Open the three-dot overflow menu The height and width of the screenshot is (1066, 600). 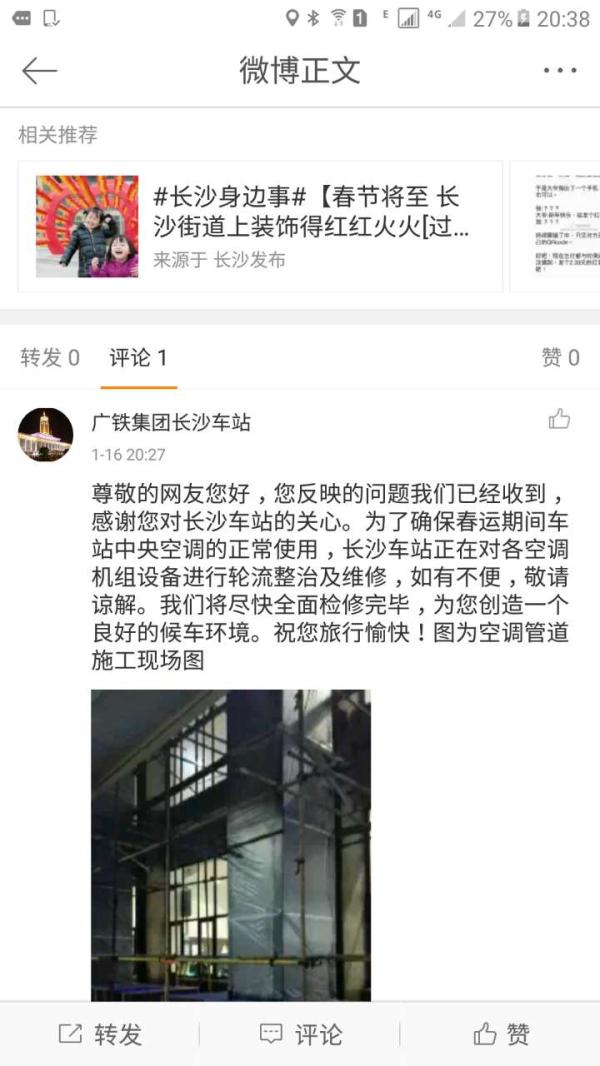pos(560,70)
